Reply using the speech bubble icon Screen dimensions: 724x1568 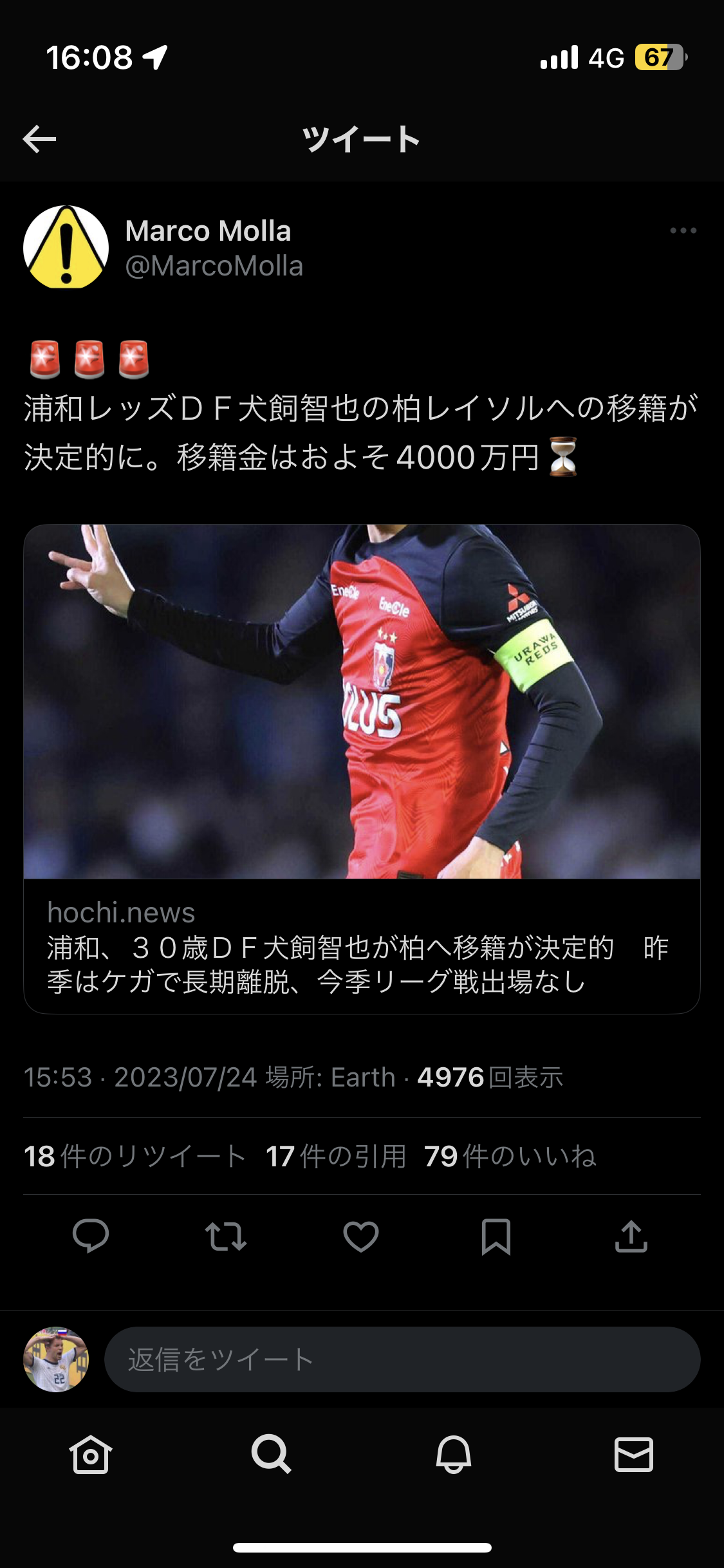(91, 1236)
